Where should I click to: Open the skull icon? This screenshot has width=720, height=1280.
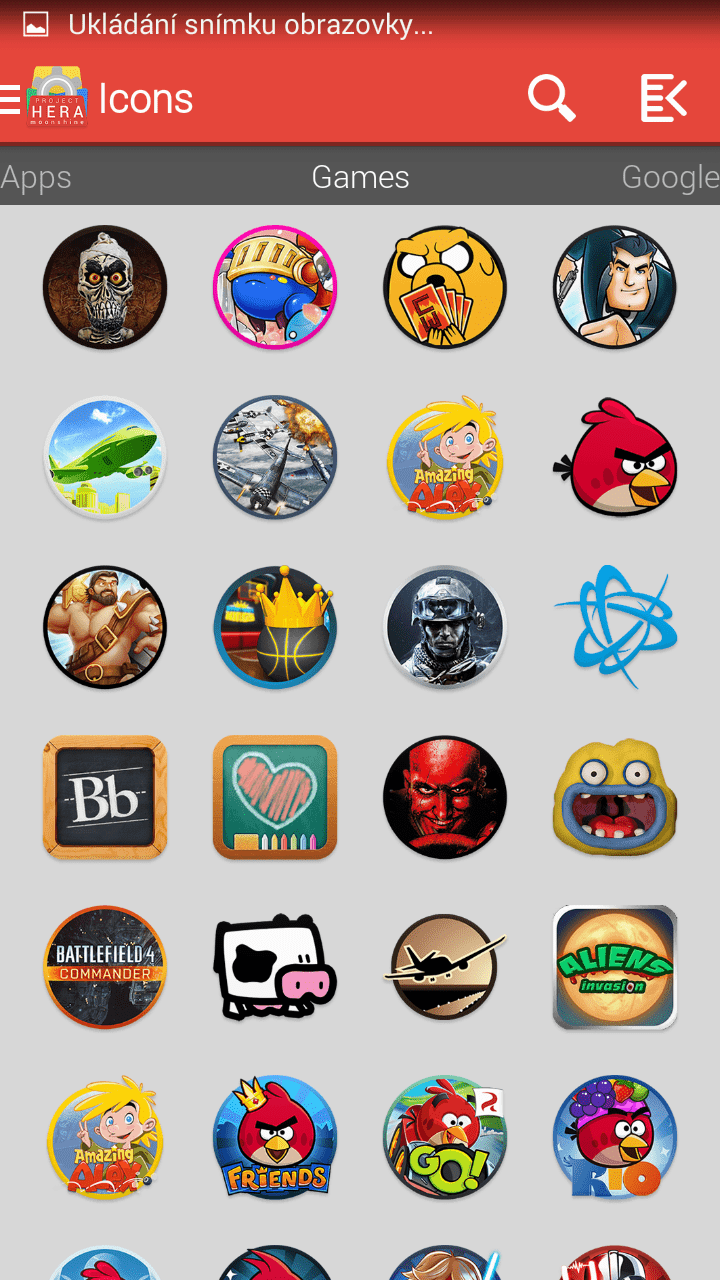[105, 287]
